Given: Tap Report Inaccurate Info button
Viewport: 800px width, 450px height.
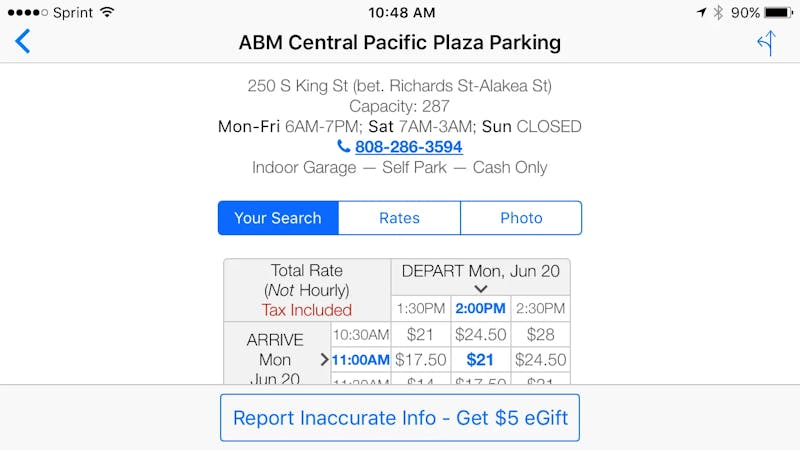Looking at the screenshot, I should [400, 418].
